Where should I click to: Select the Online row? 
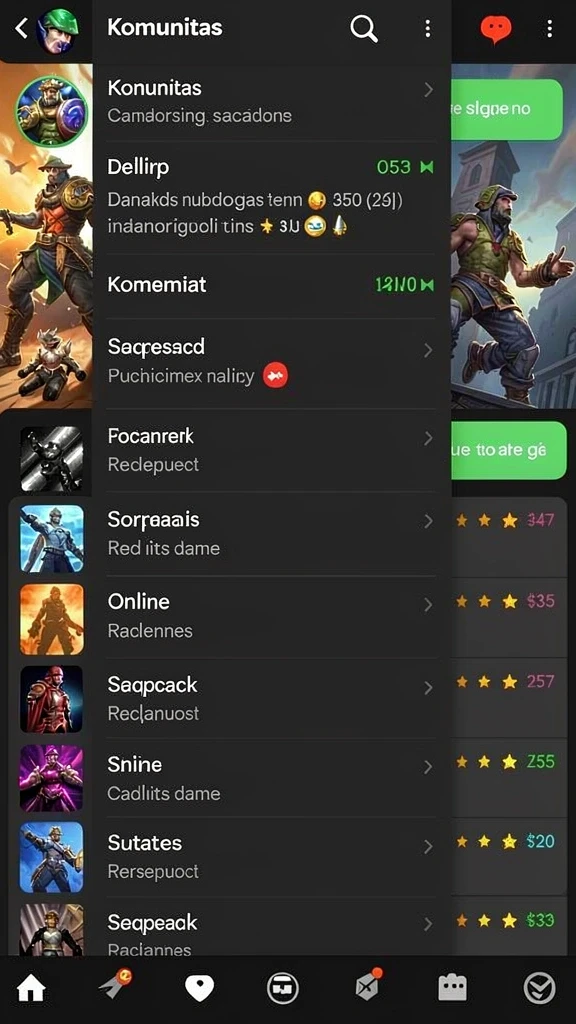(x=271, y=616)
